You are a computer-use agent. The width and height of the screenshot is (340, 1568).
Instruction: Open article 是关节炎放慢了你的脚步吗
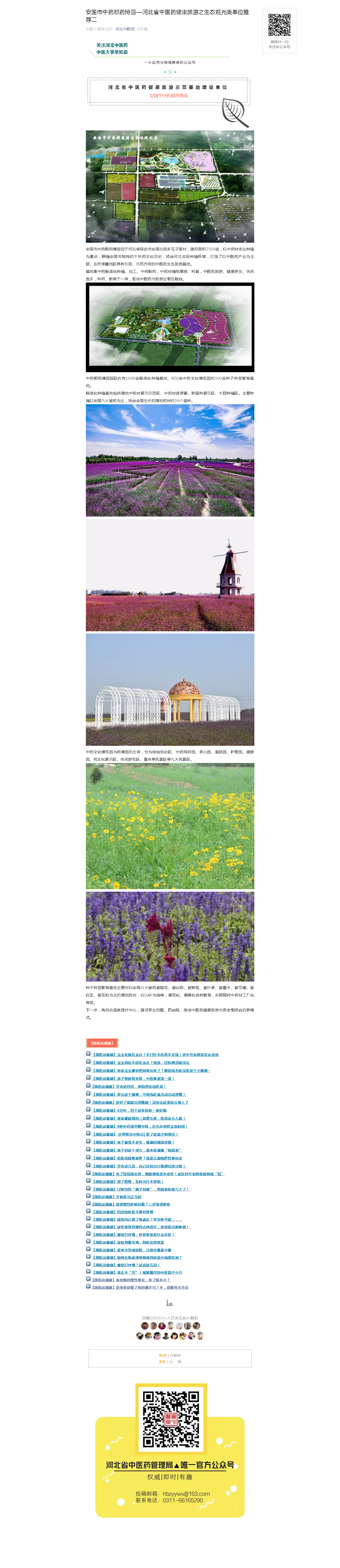pyautogui.click(x=140, y=1287)
